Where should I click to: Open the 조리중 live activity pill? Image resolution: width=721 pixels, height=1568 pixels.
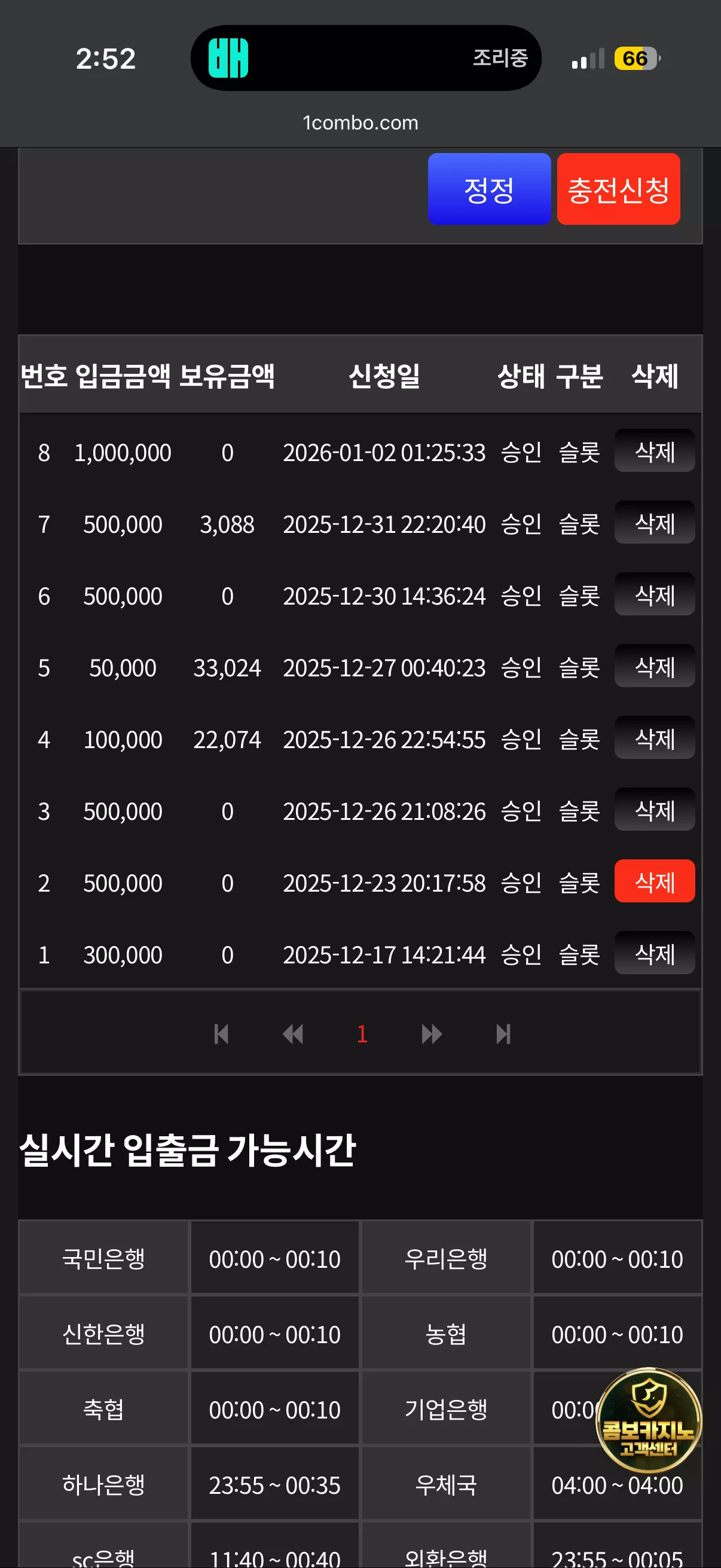(x=366, y=59)
